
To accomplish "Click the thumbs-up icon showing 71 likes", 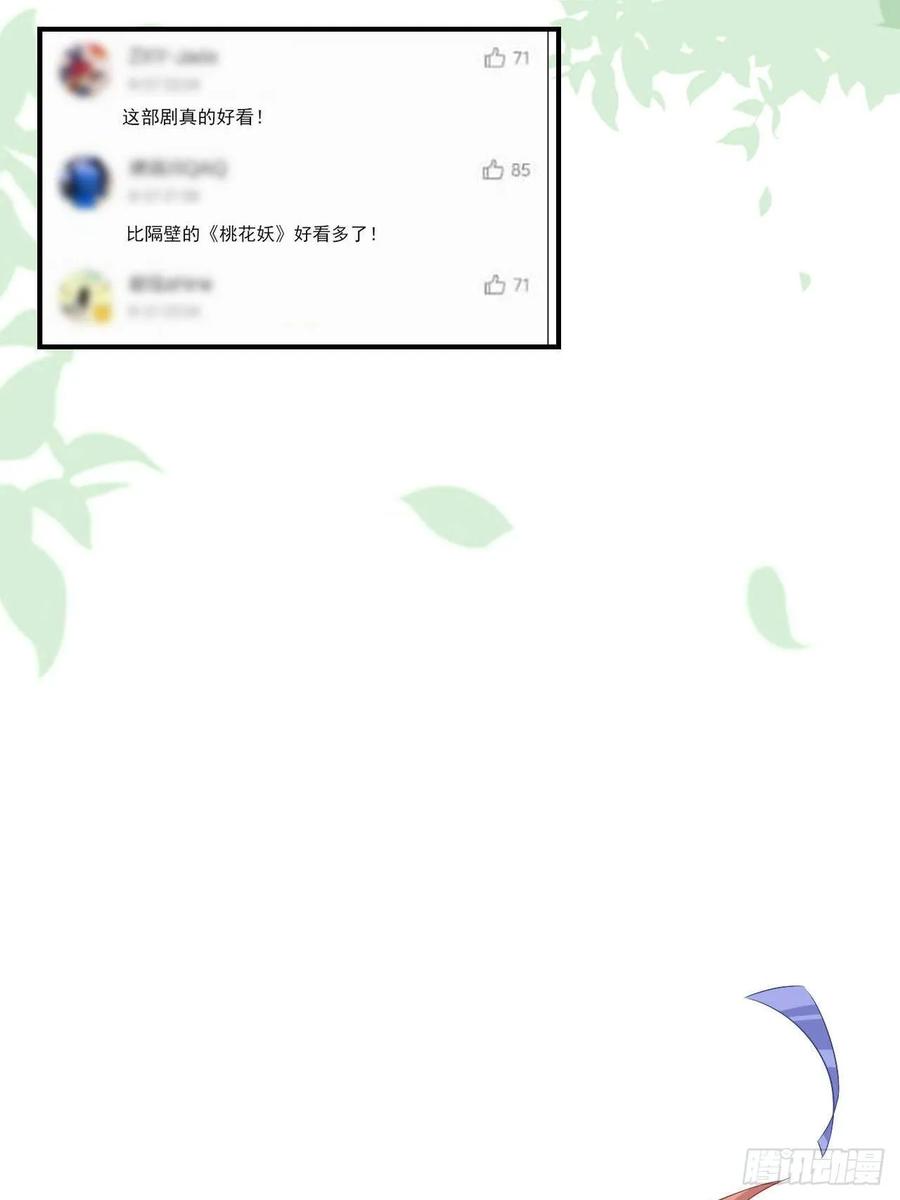I will coord(493,58).
